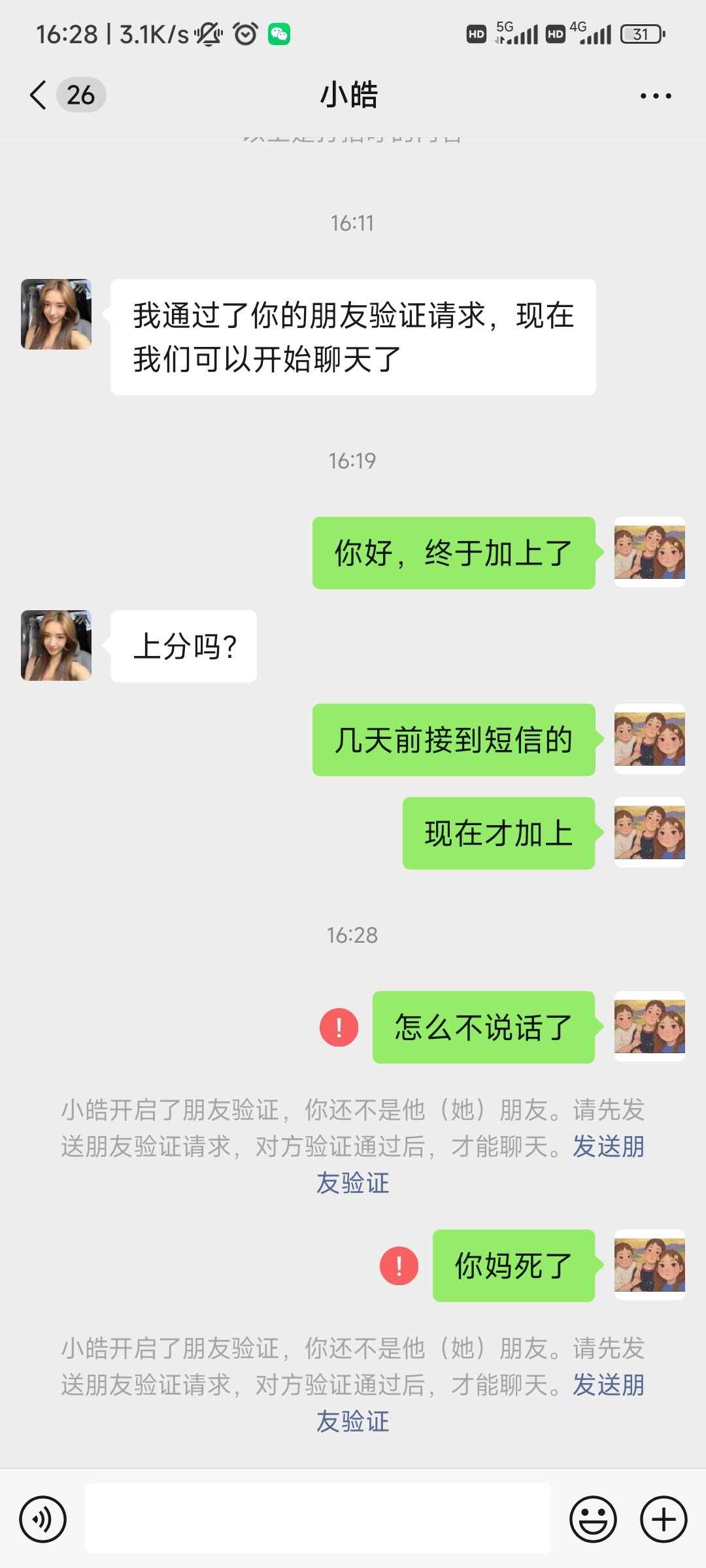
Task: Open my avatar next to 你好，终于加上了
Action: (649, 552)
